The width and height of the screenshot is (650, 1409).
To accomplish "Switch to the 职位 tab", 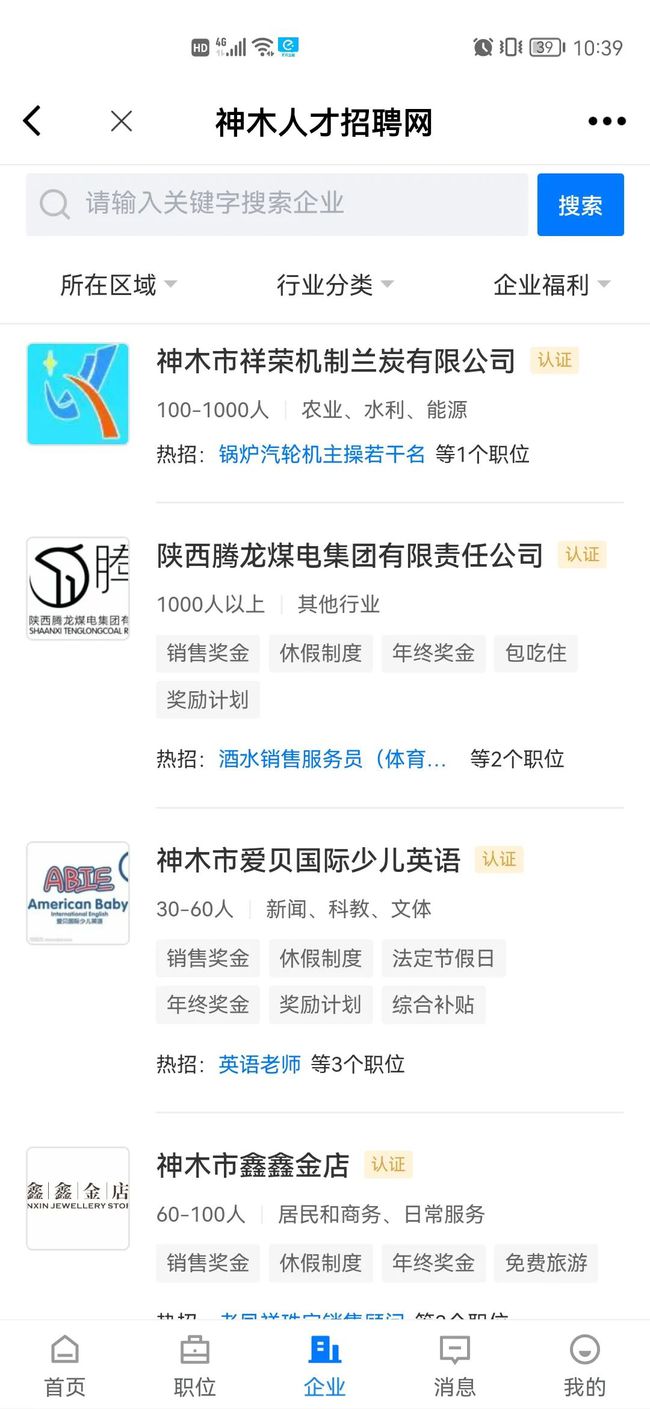I will (195, 1366).
